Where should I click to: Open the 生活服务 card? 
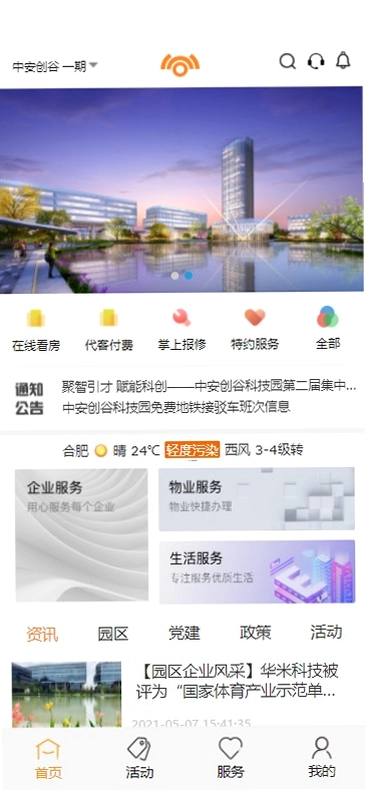(x=257, y=572)
